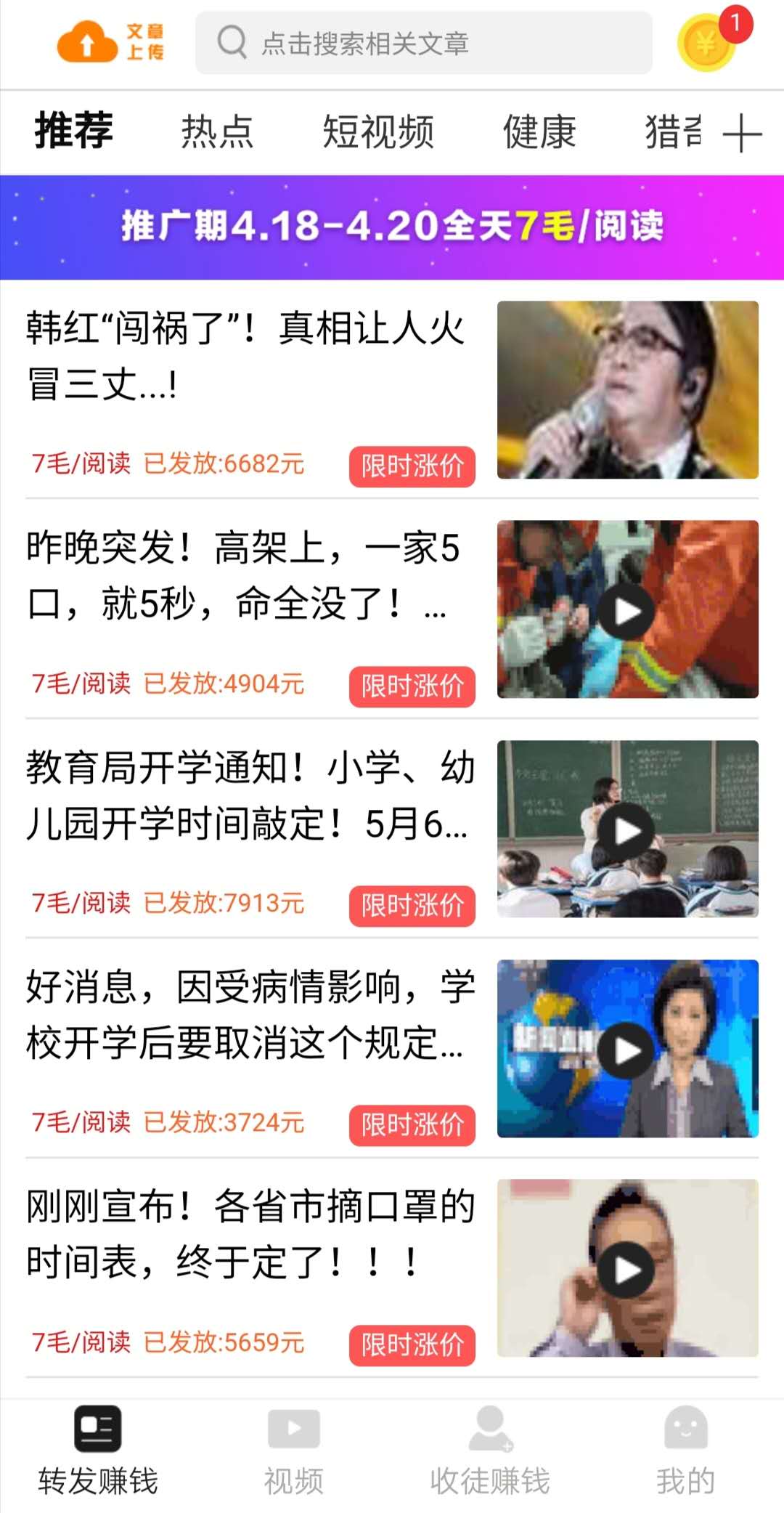
Task: Go to the 视频 bottom tab
Action: coord(294,1451)
